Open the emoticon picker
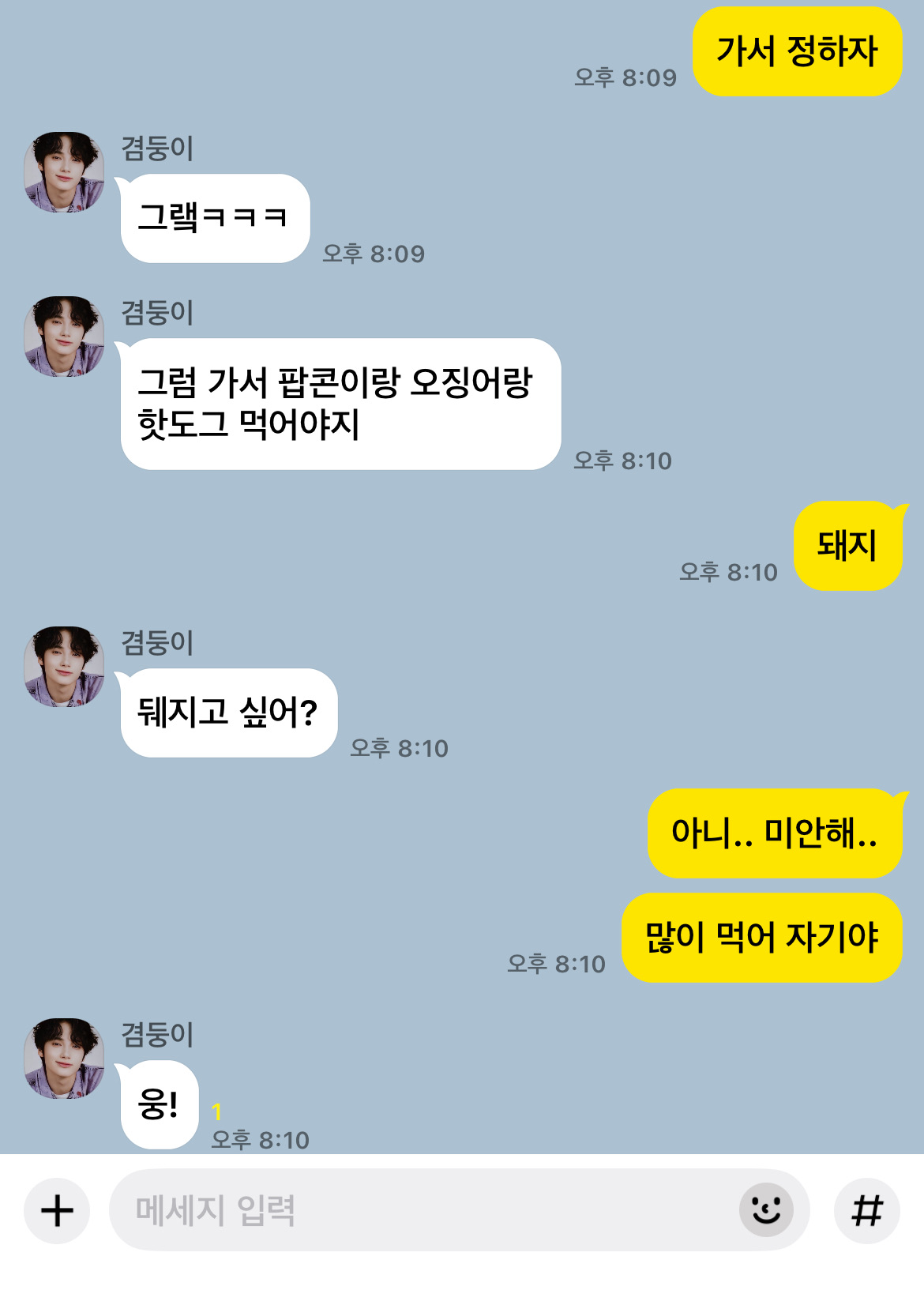Screen dimensions: 924x1290 (x=765, y=1210)
